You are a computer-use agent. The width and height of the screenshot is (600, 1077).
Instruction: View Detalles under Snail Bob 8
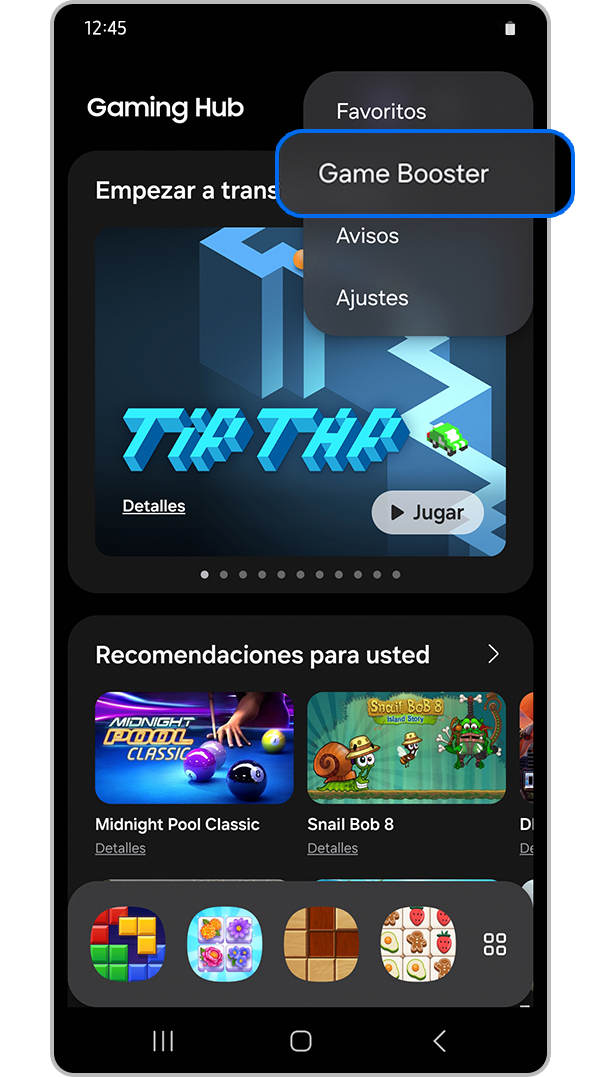332,848
